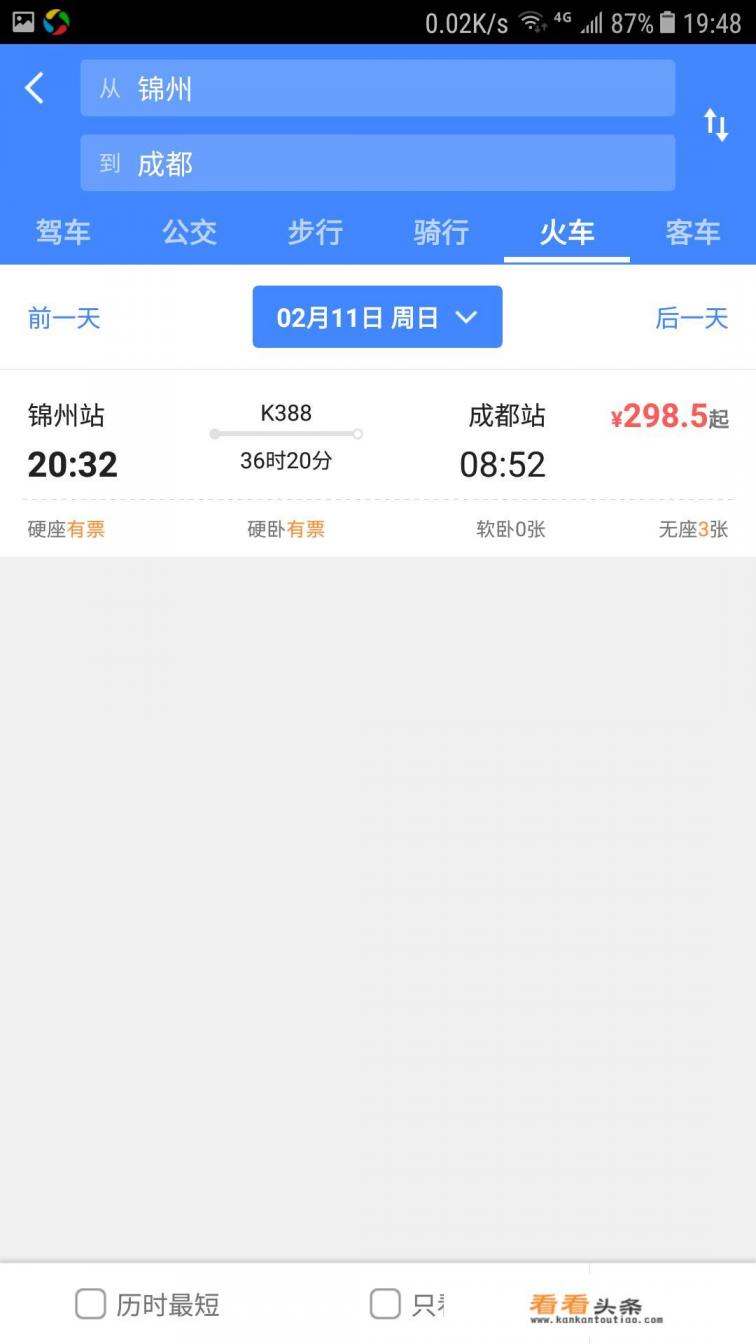Viewport: 756px width, 1344px height.
Task: Switch to the 骑行 tab
Action: pyautogui.click(x=440, y=232)
